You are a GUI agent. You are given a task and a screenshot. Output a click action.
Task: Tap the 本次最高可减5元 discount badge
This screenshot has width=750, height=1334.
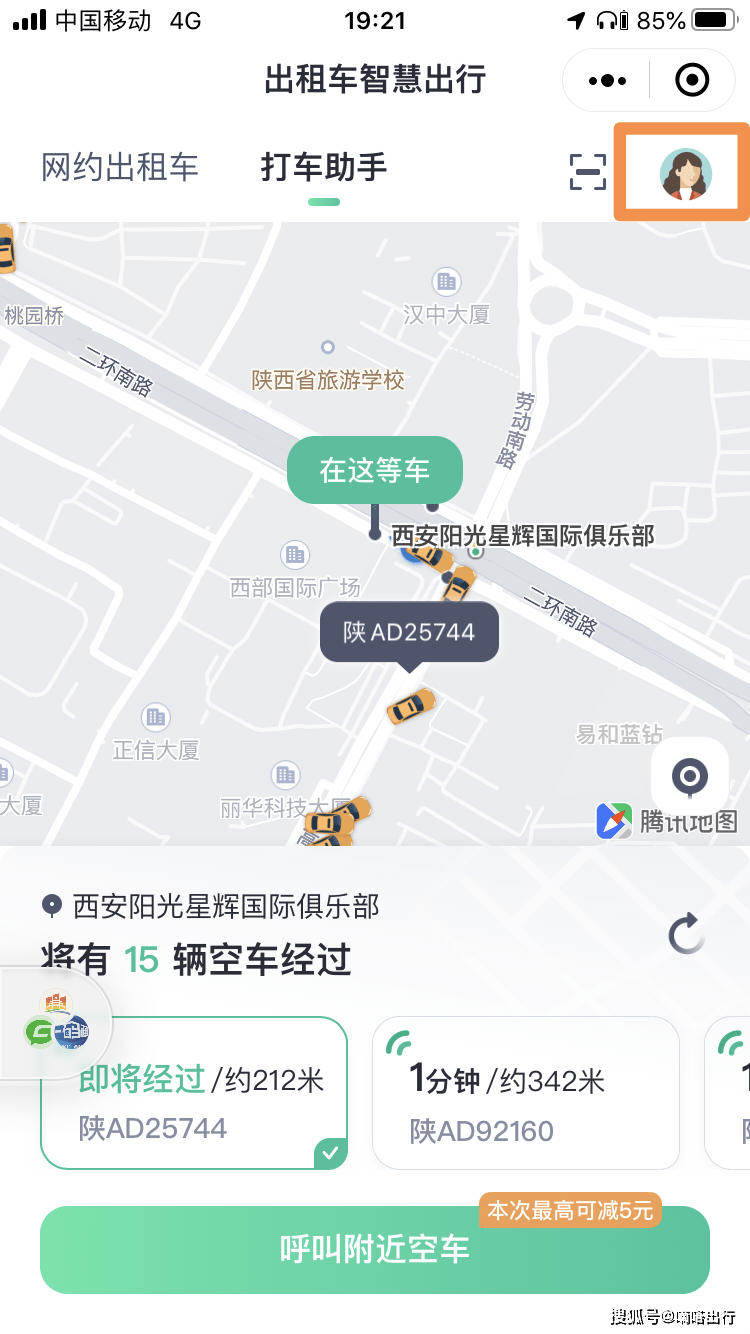click(569, 1210)
